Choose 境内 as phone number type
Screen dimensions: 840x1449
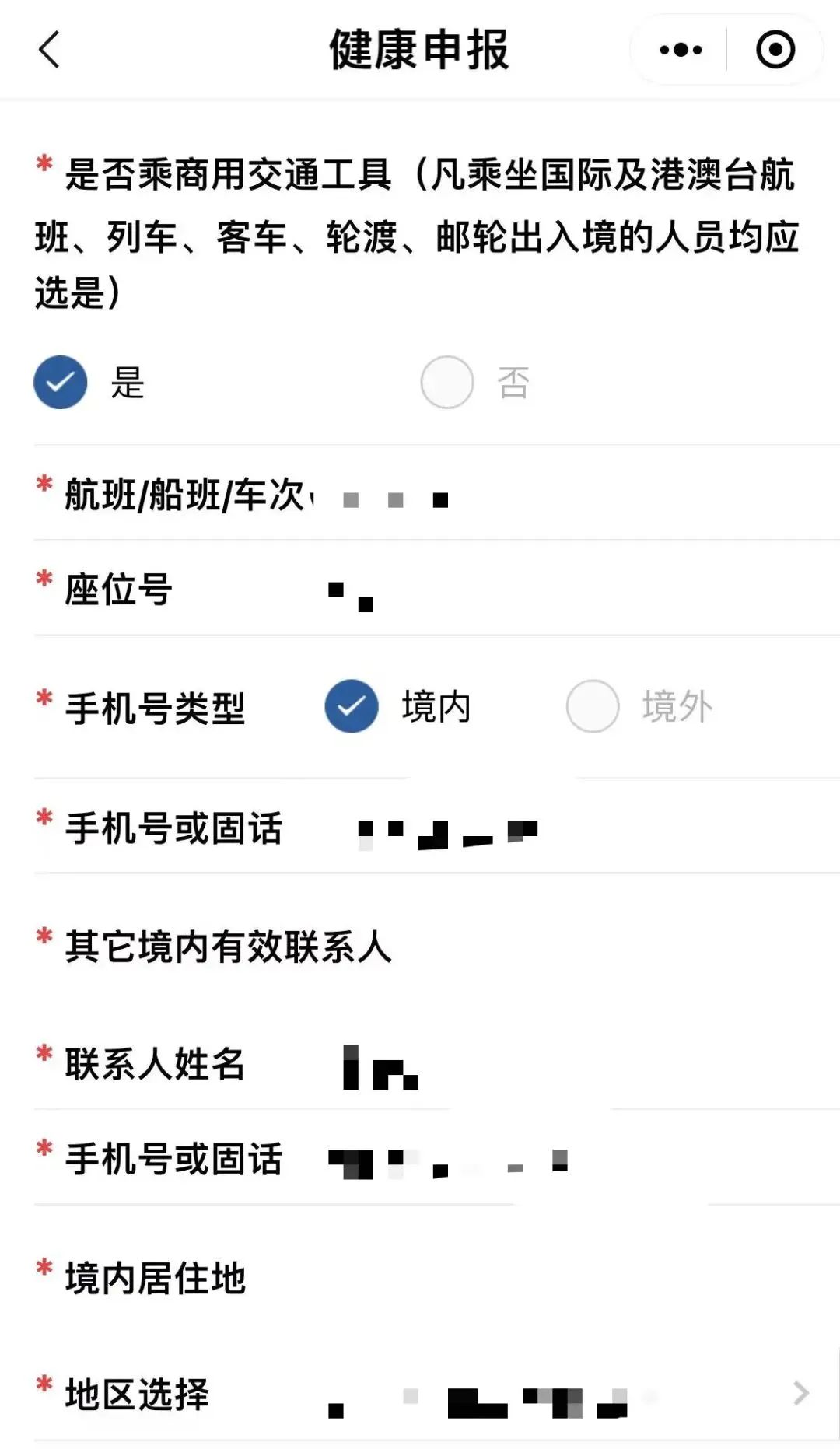(352, 706)
